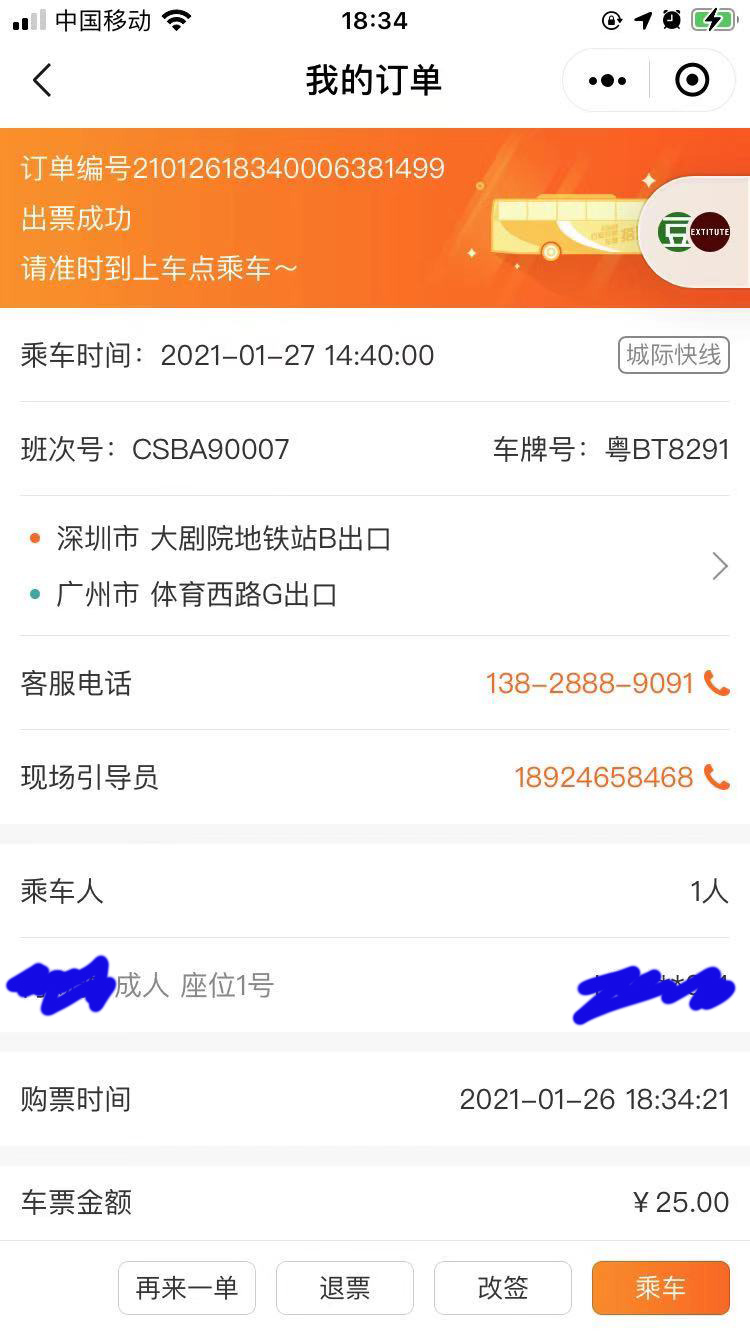Open the route details for 深圳市 to 广州市
Viewport: 750px width, 1334px height.
pyautogui.click(x=719, y=567)
